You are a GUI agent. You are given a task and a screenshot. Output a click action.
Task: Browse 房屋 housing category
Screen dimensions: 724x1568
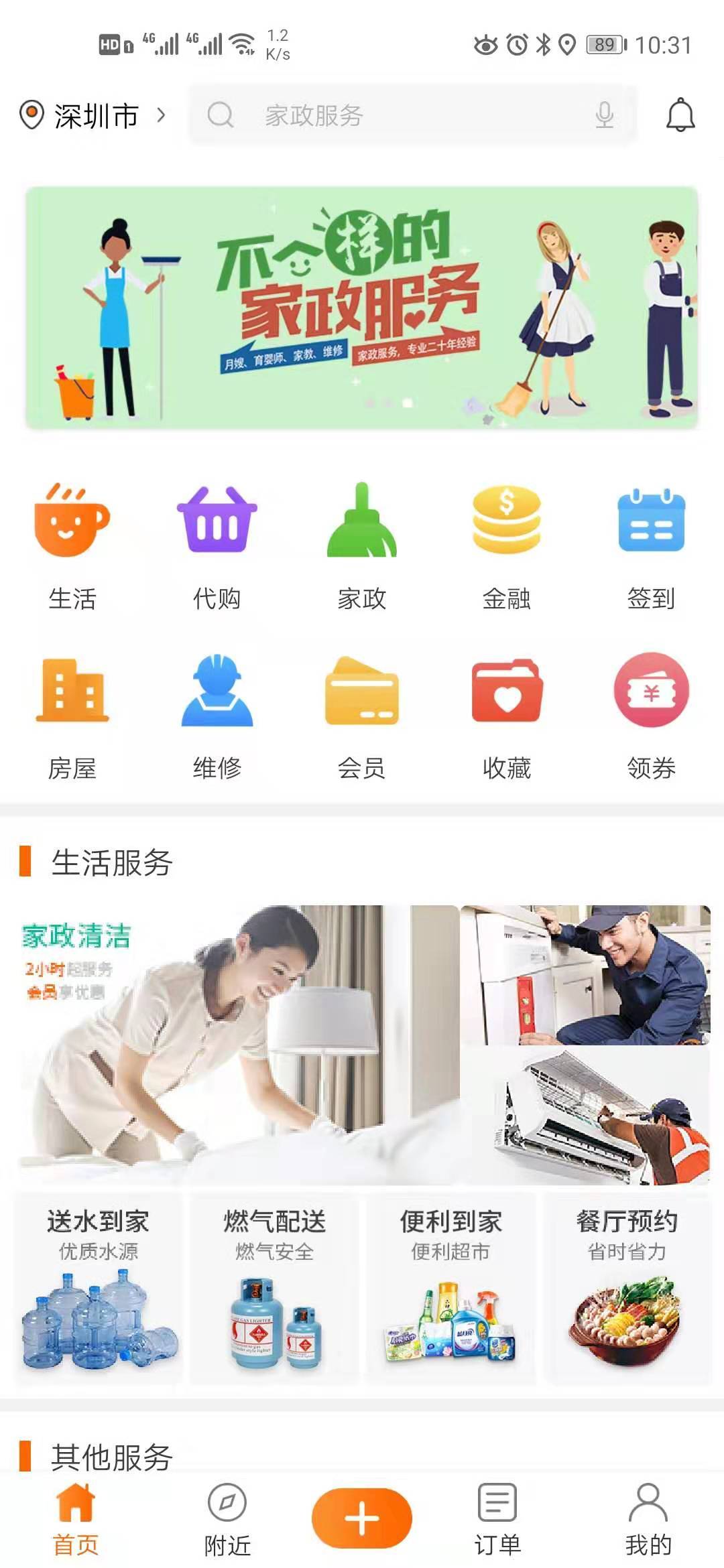click(72, 716)
